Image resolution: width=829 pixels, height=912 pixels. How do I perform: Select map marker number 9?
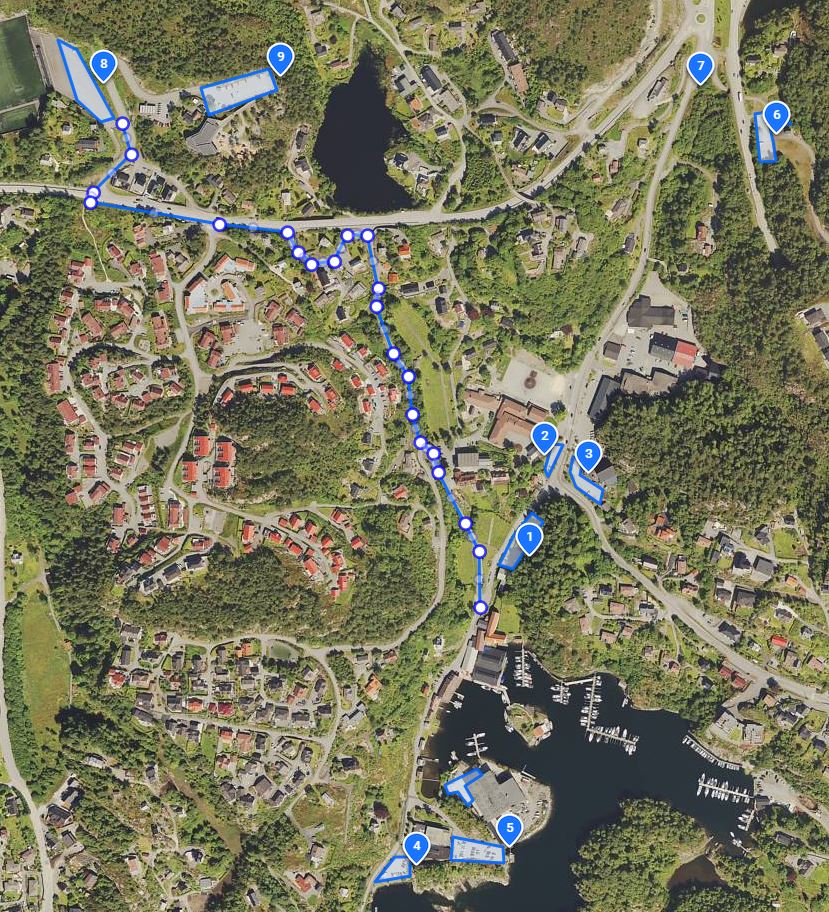point(280,57)
